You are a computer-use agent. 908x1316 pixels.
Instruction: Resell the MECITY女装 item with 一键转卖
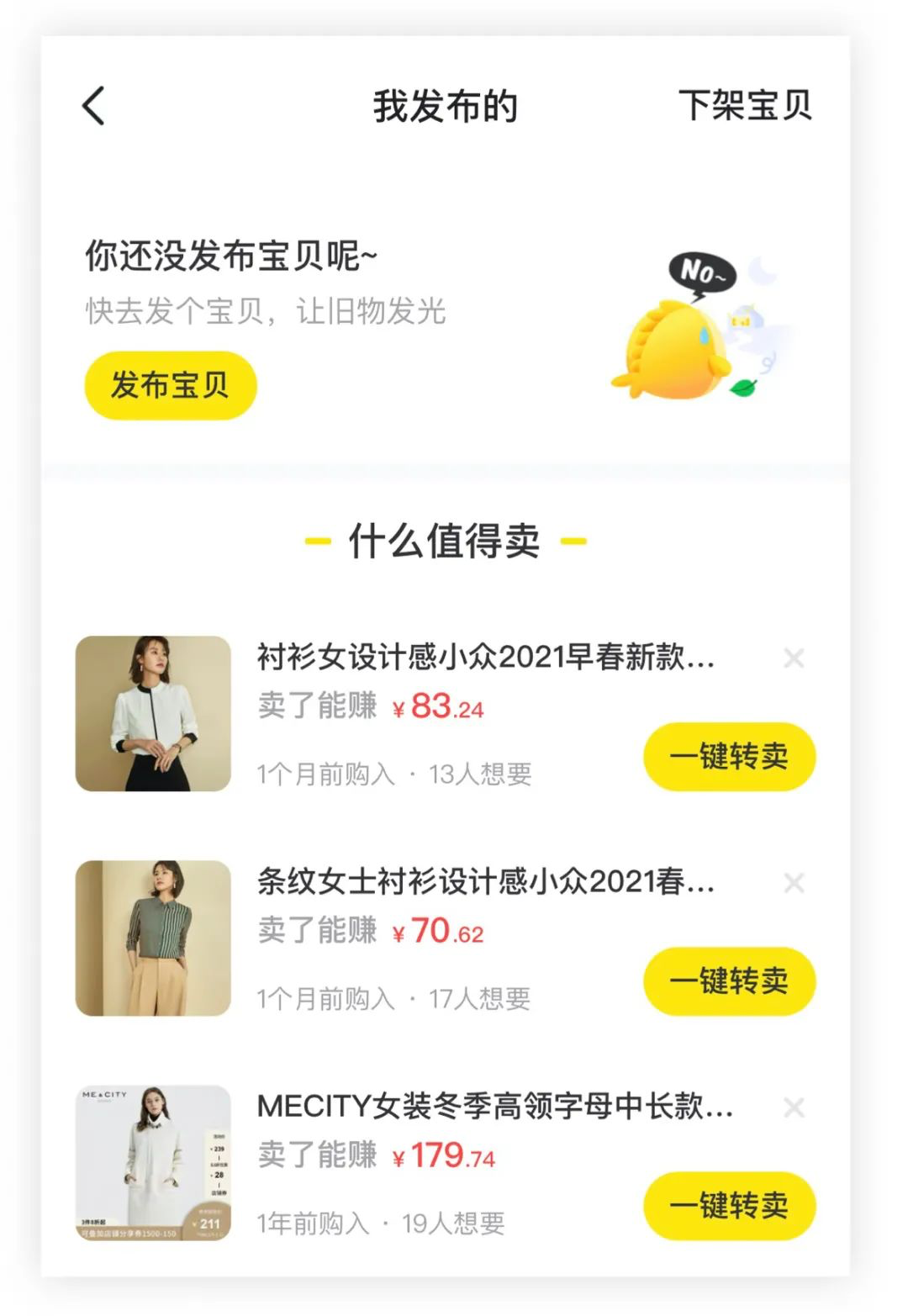(x=729, y=1205)
